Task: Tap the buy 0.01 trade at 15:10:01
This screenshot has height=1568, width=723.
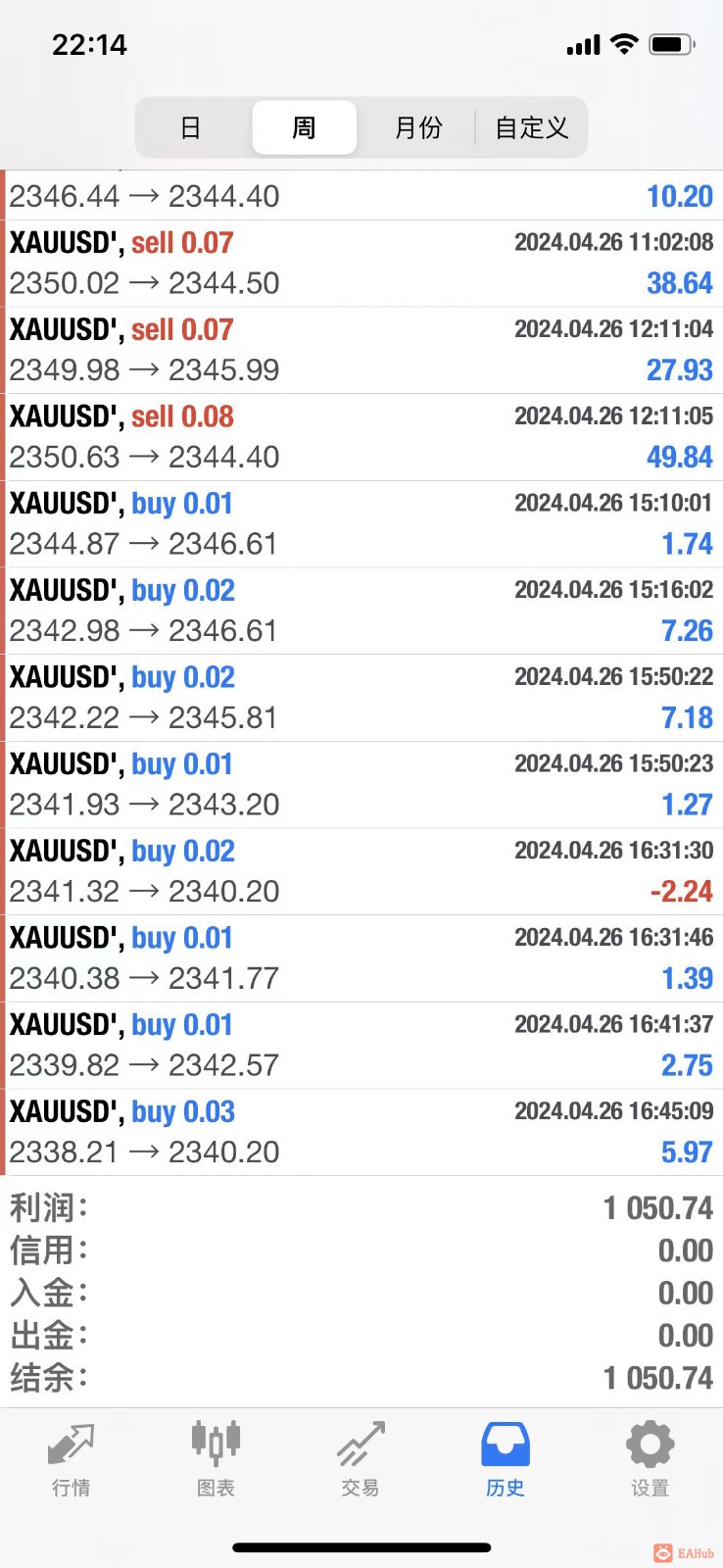Action: pos(361,523)
